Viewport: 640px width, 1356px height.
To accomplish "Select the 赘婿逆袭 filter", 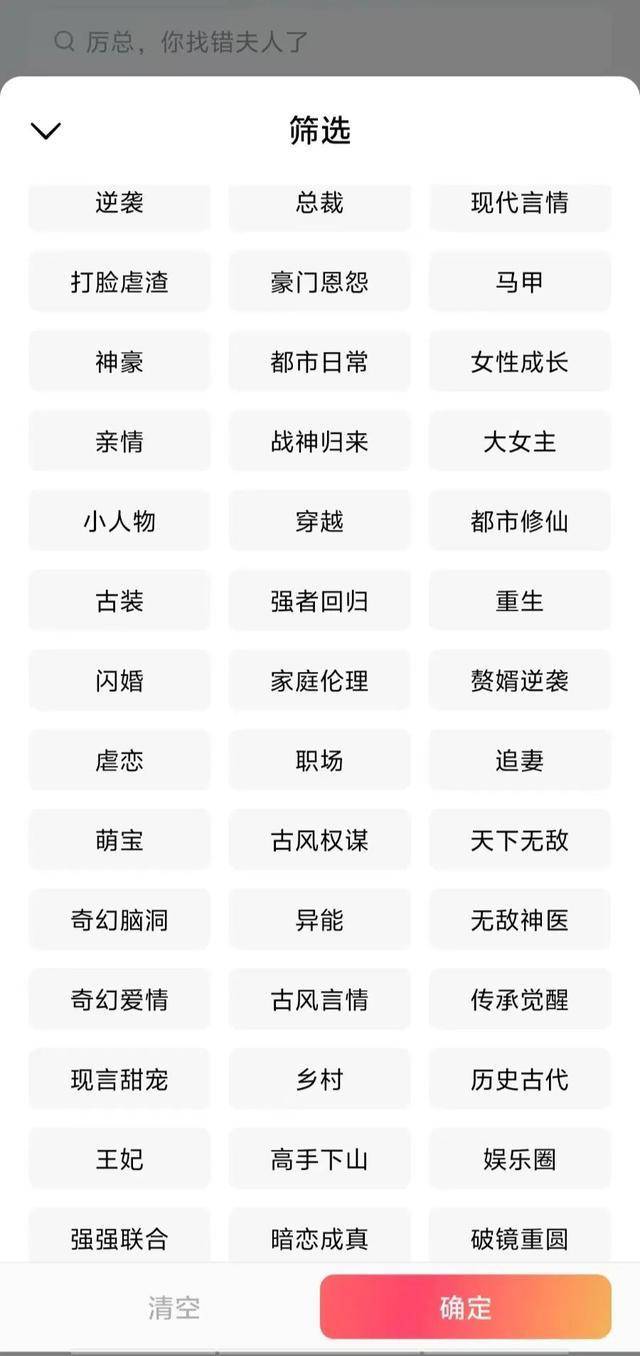I will click(520, 681).
